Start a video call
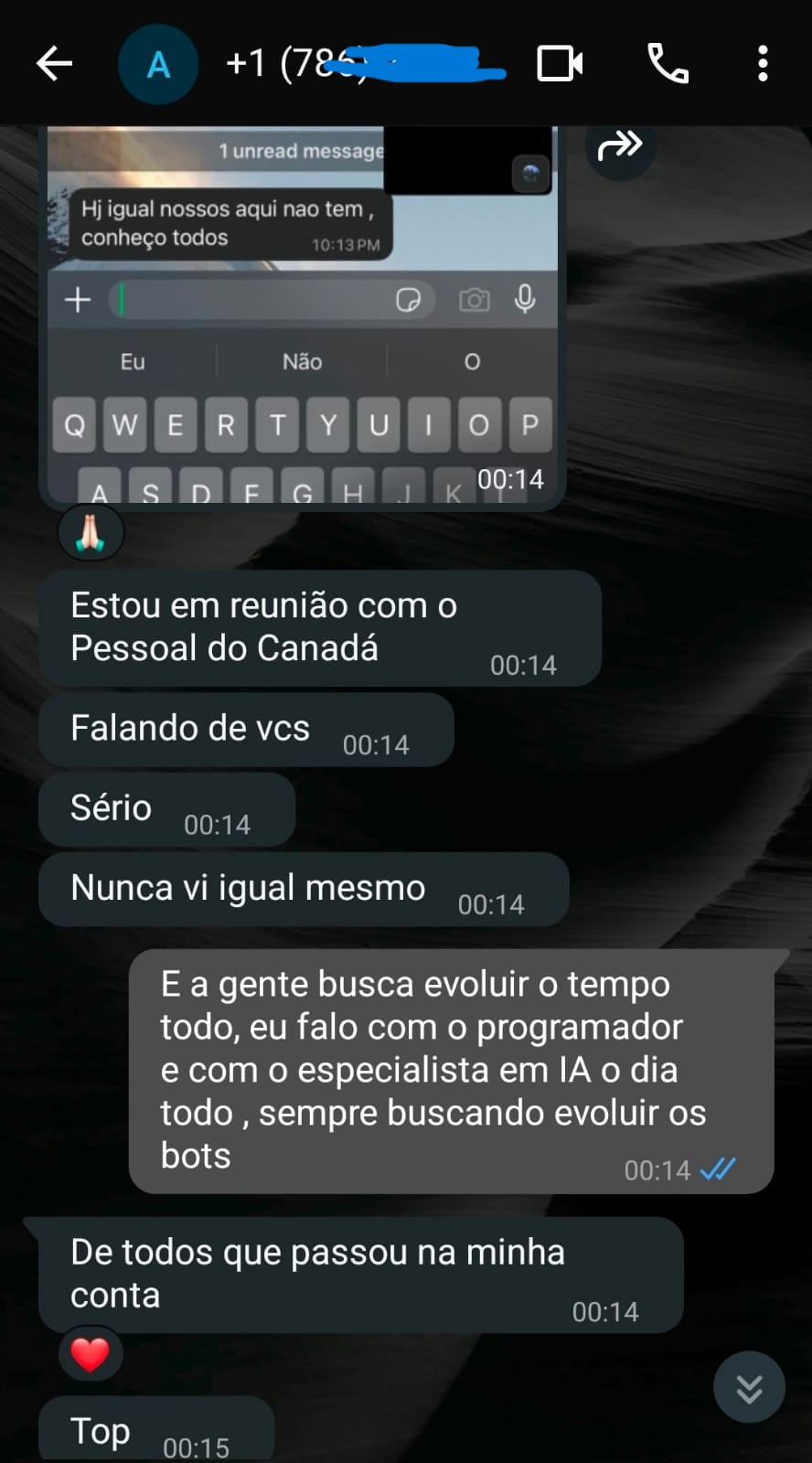Viewport: 812px width, 1463px height. 560,64
